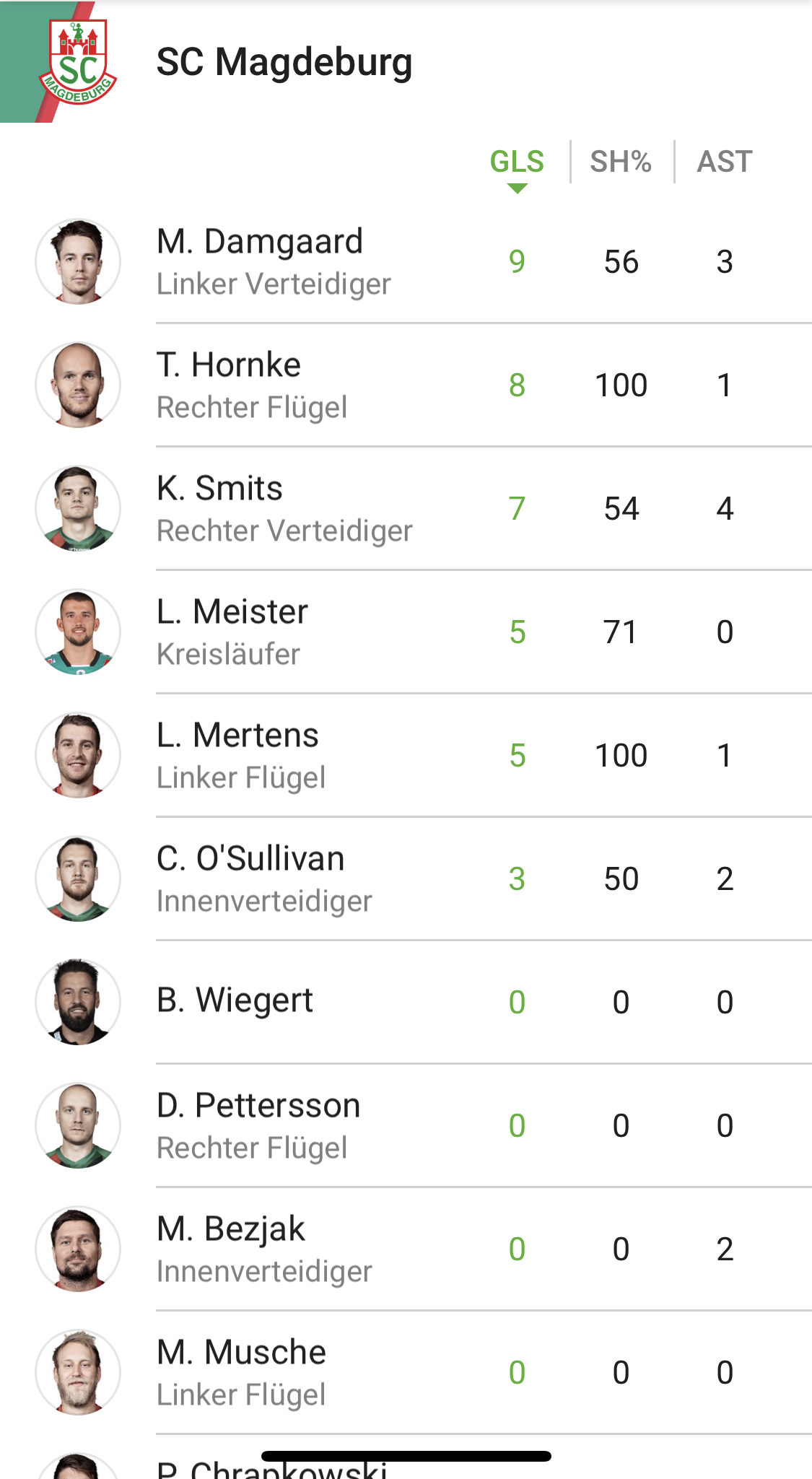
Task: Sort players by goals (GLS)
Action: 517,162
